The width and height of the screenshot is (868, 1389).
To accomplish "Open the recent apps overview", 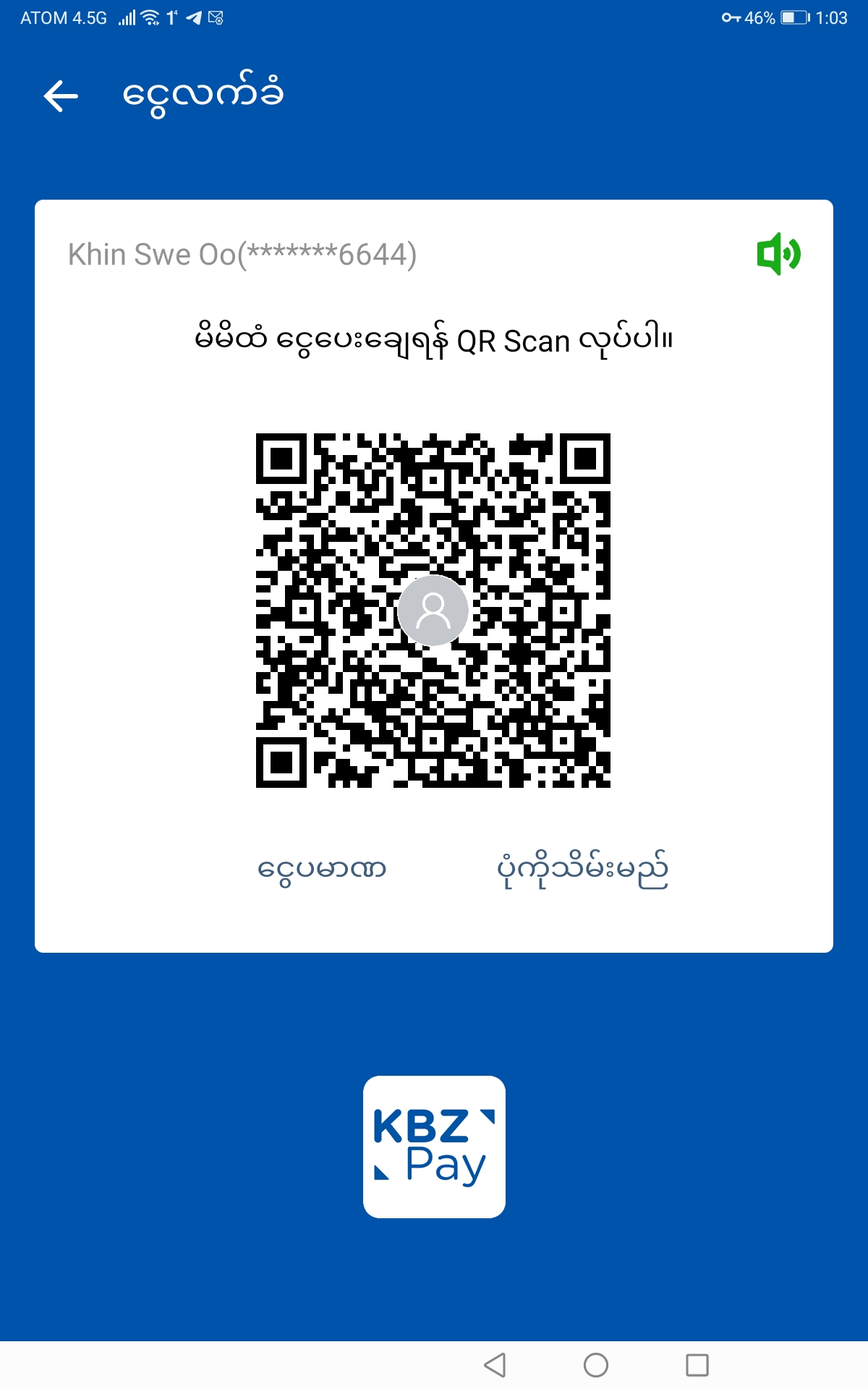I will pyautogui.click(x=697, y=1365).
